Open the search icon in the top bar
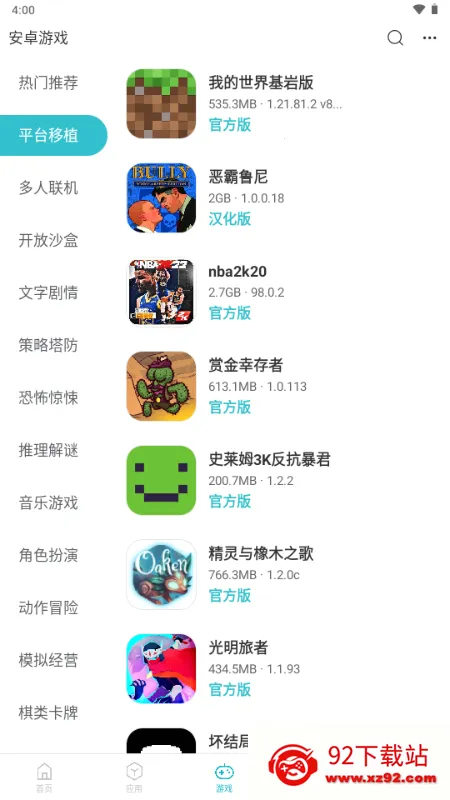This screenshot has height=800, width=450. tap(395, 38)
